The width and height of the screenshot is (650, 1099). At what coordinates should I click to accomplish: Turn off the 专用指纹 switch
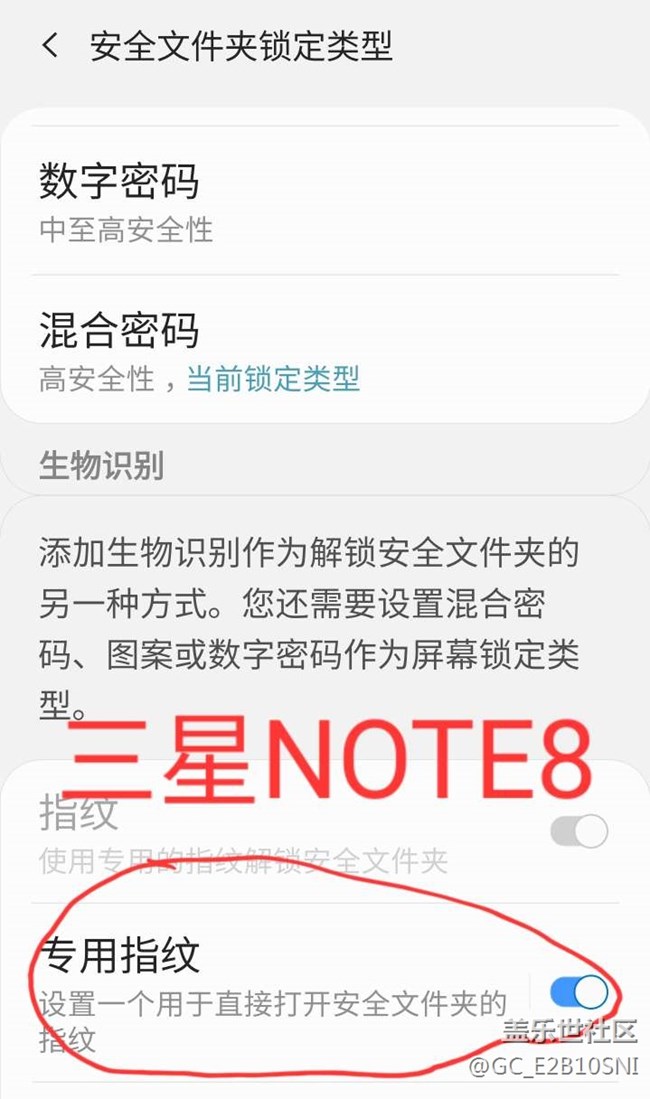pyautogui.click(x=578, y=991)
